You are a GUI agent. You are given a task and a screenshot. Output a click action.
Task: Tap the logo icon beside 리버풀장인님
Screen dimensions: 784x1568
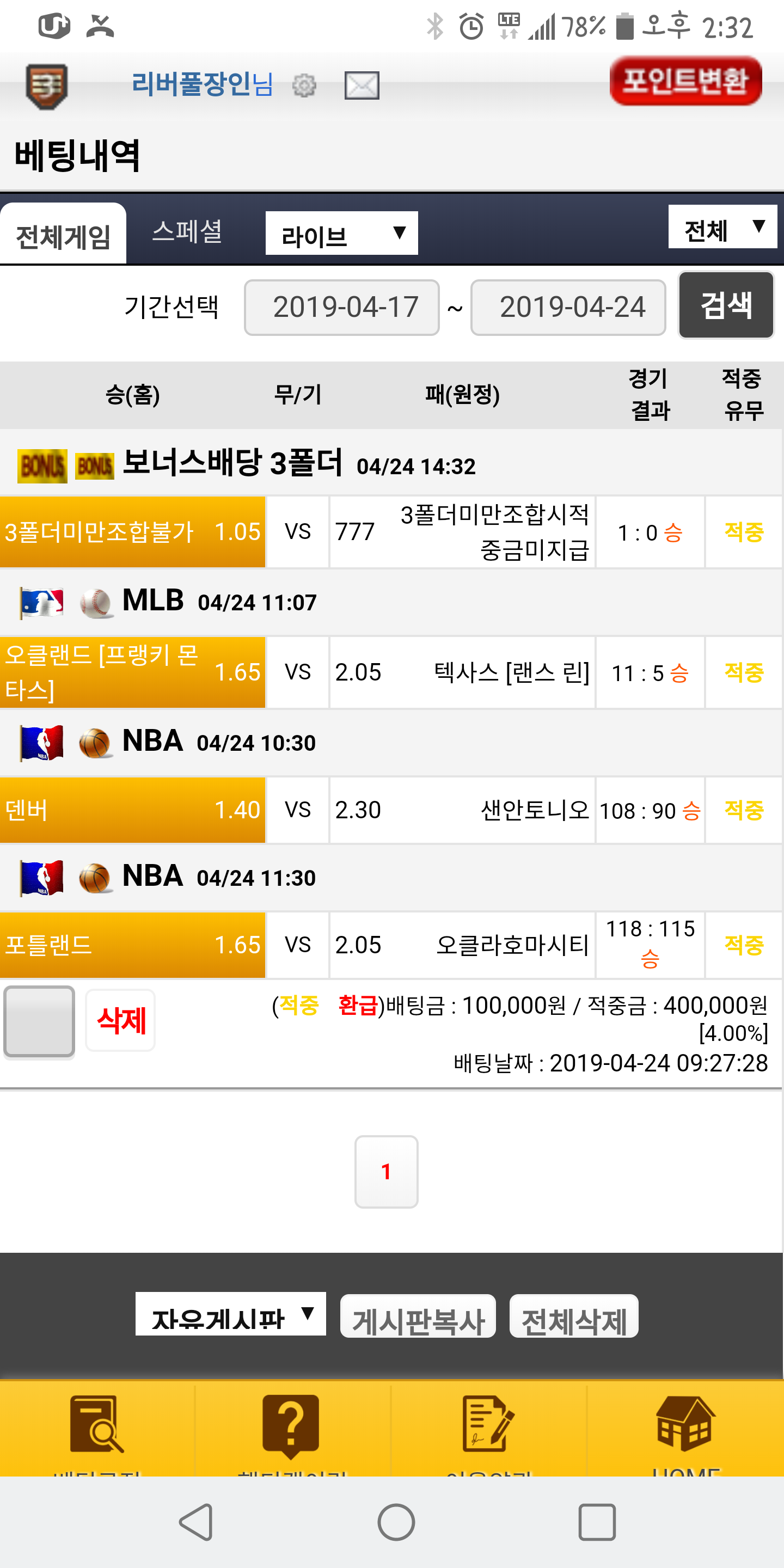pos(46,87)
